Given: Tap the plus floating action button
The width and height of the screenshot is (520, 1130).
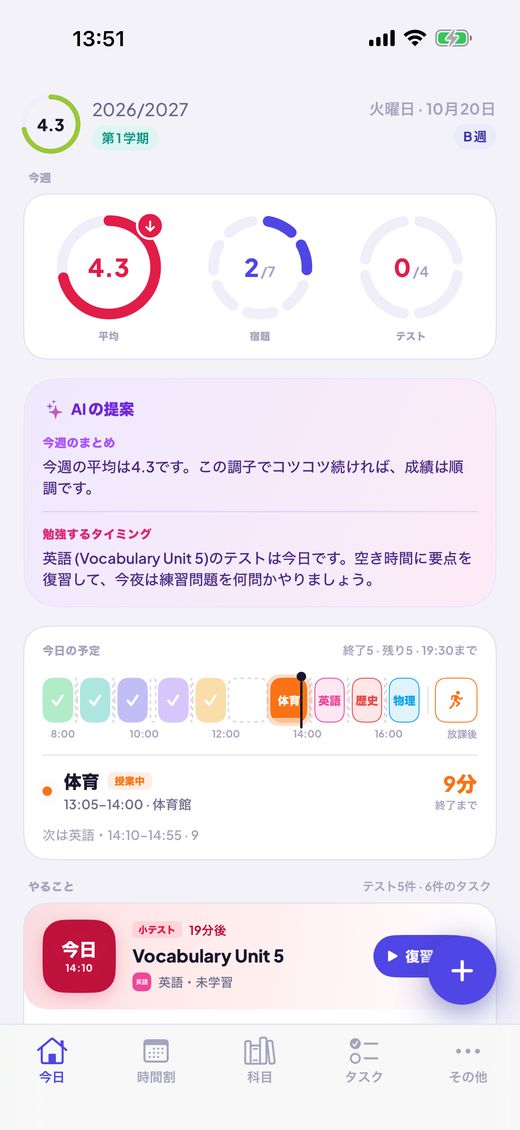Looking at the screenshot, I should pos(462,970).
